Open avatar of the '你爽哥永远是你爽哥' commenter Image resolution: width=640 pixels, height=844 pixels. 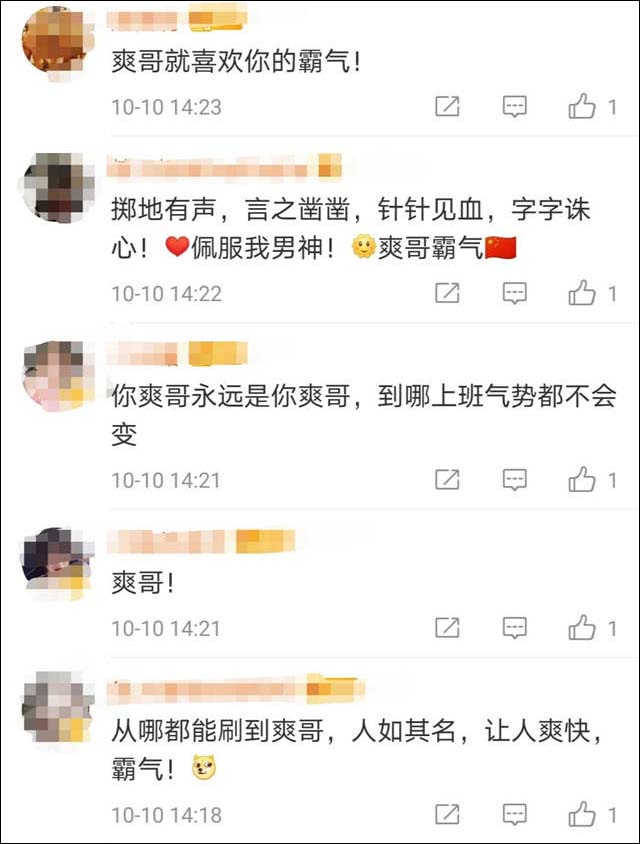pyautogui.click(x=58, y=375)
